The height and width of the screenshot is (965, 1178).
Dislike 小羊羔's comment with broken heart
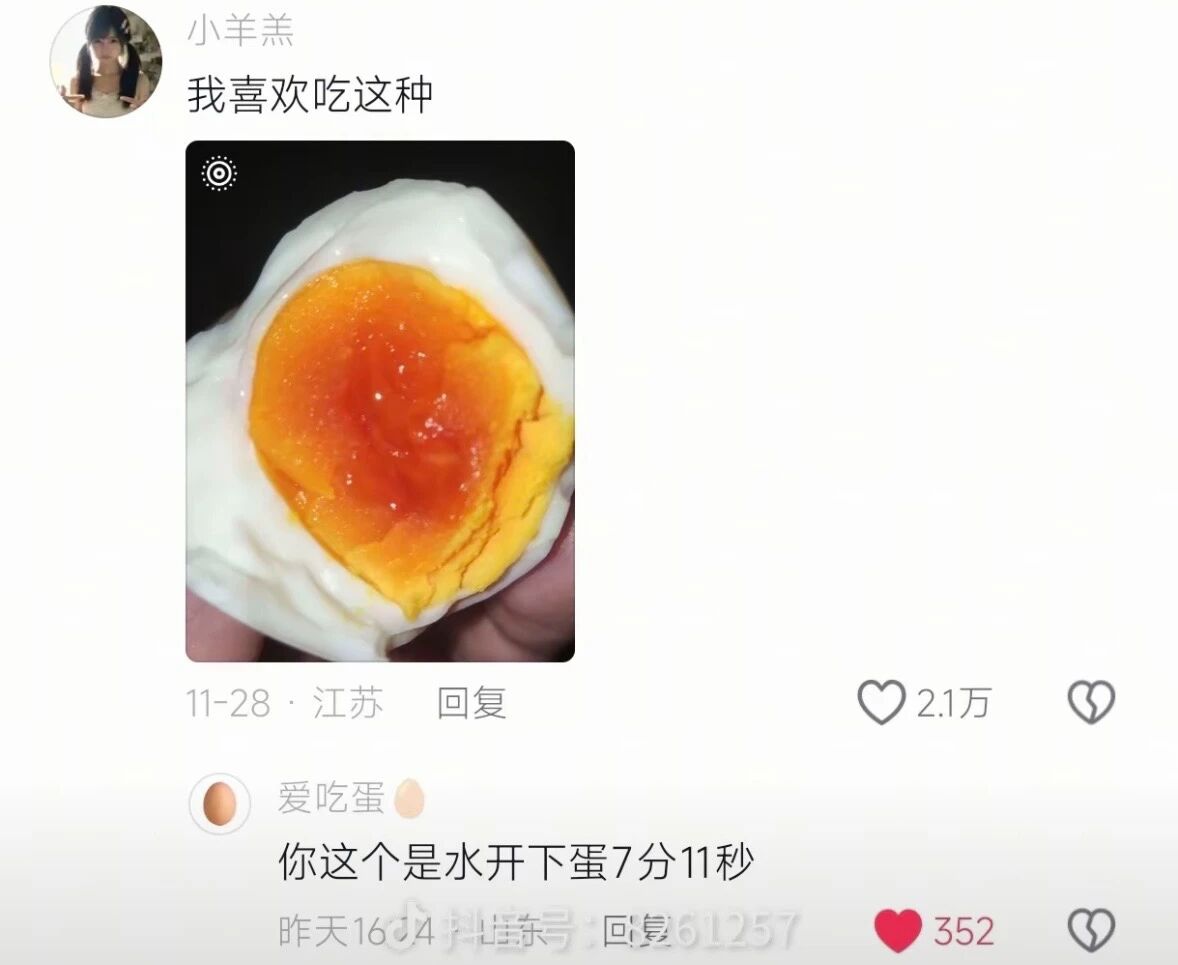click(1092, 703)
